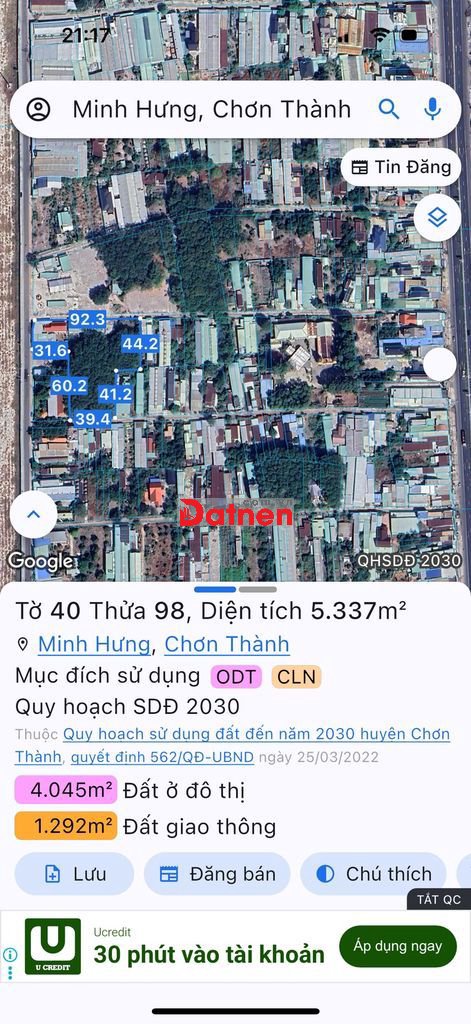Open the Minh Hưng location link

[x=94, y=645]
